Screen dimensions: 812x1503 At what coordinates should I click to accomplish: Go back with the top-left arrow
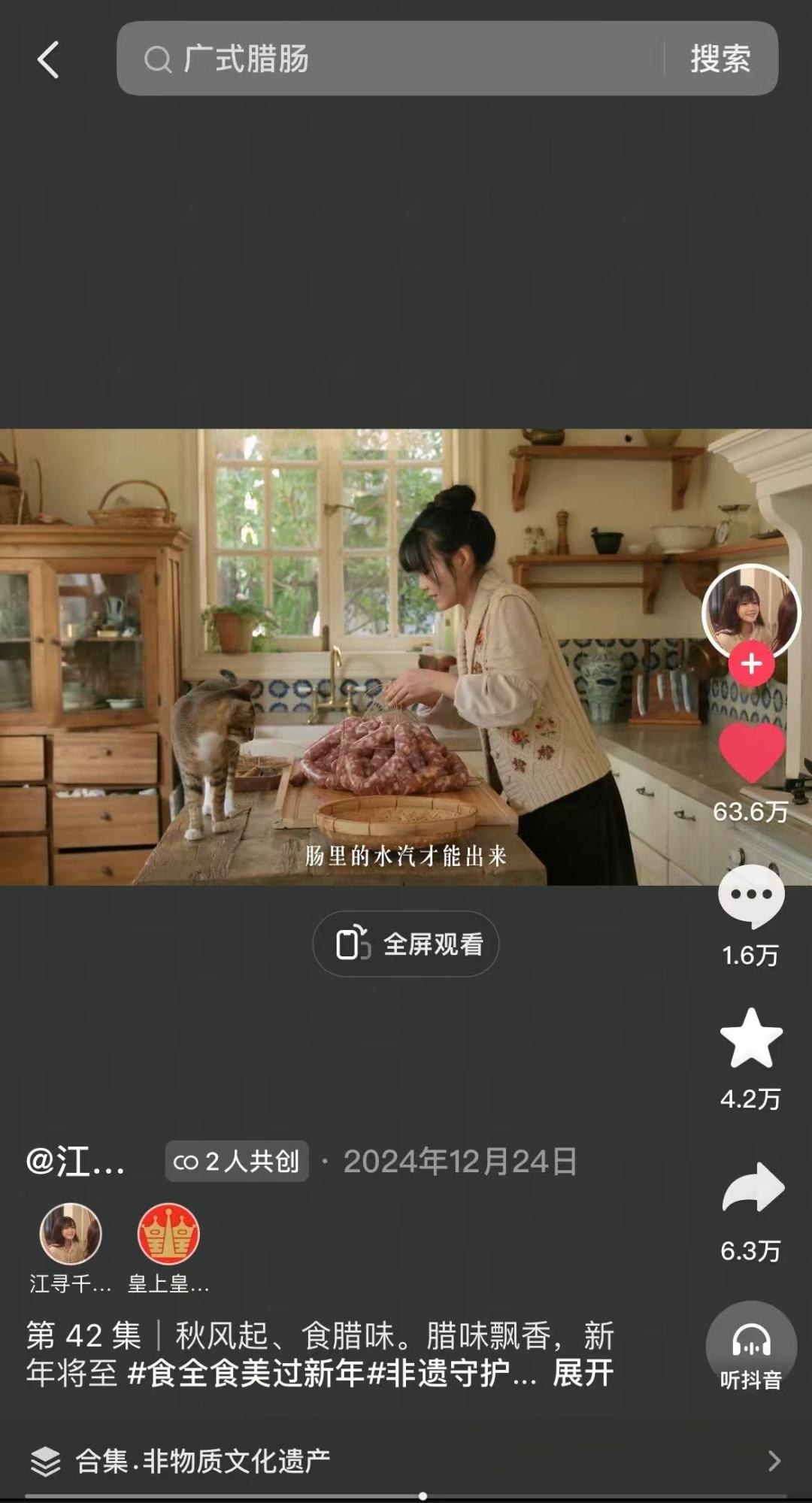(x=48, y=59)
